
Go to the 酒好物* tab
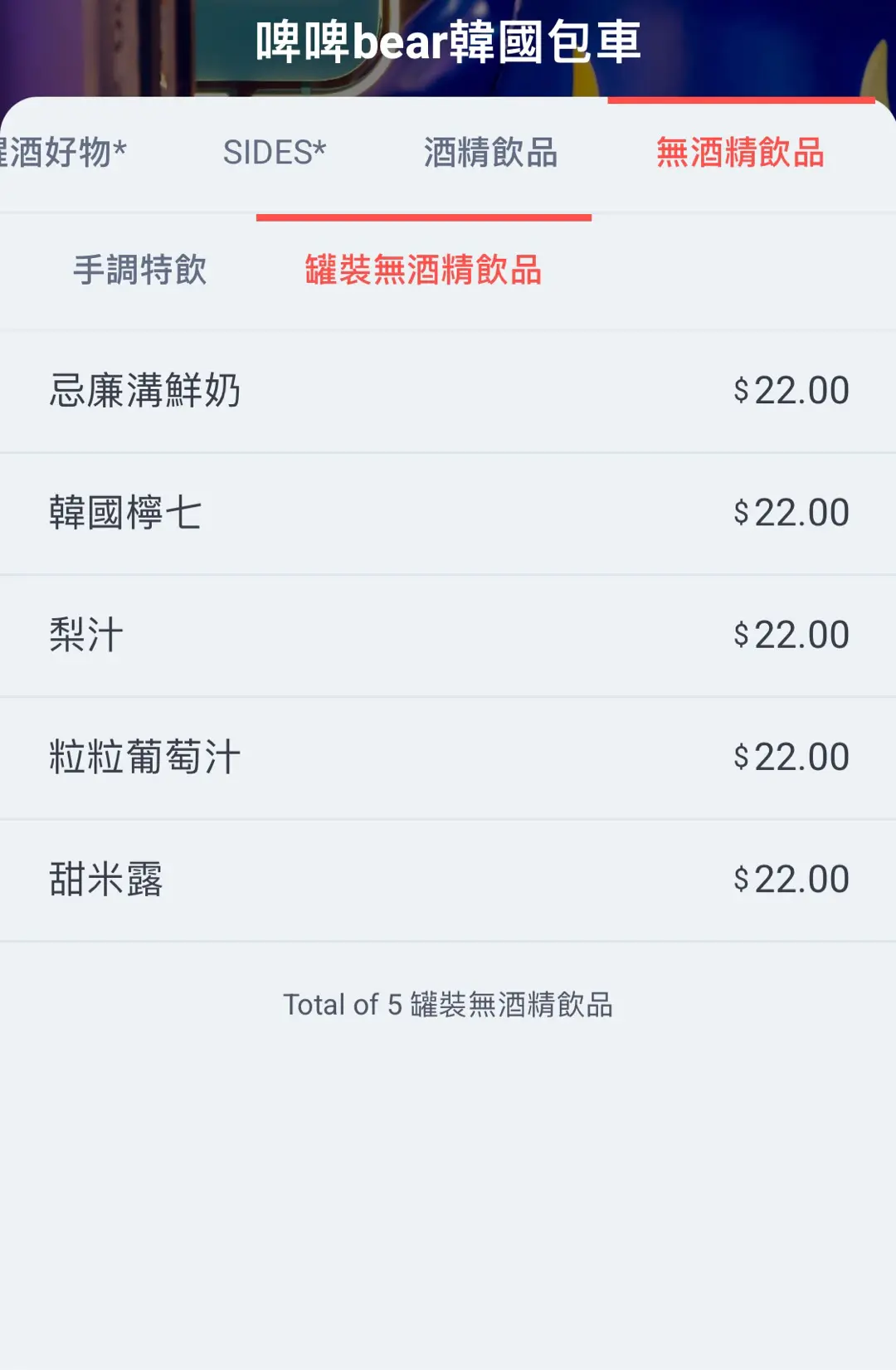(62, 153)
